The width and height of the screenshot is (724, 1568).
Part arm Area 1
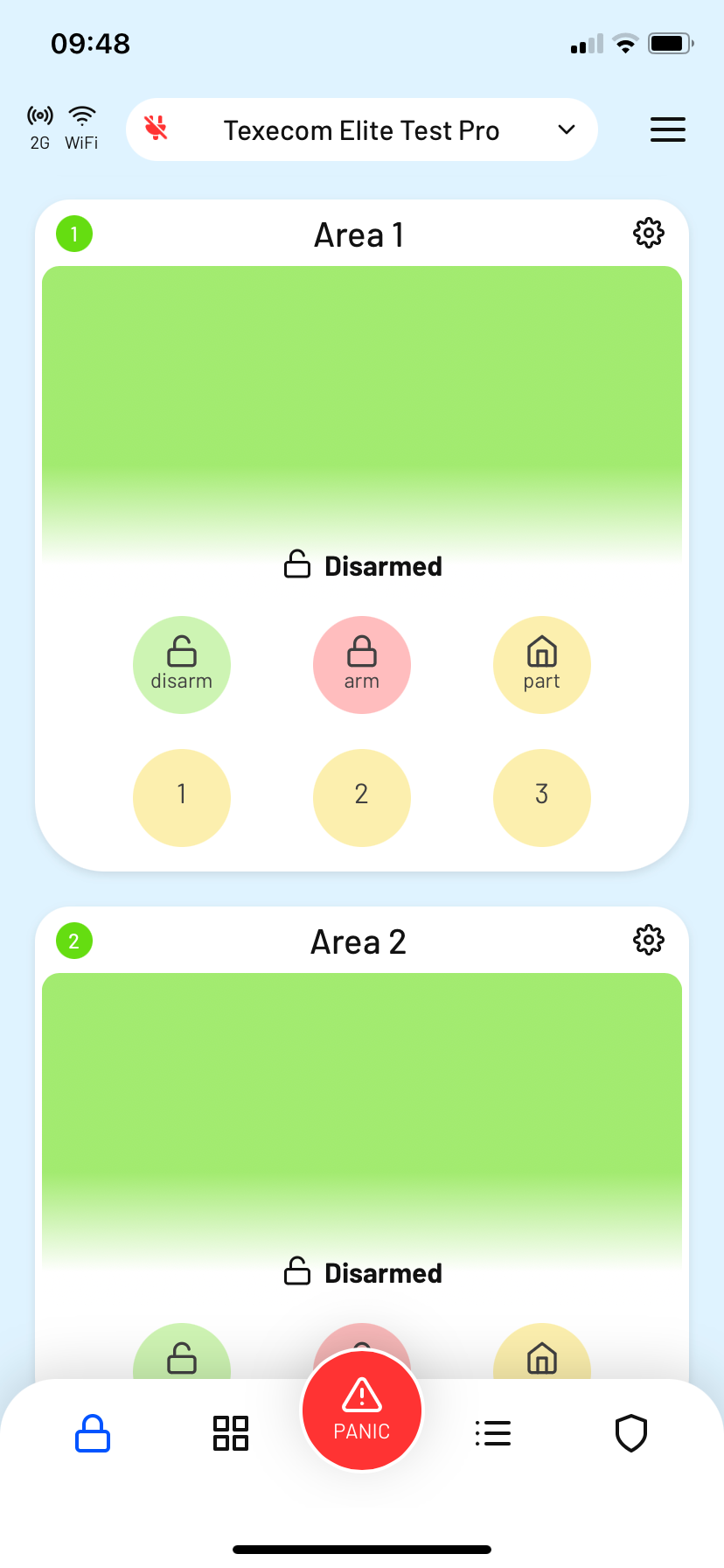coord(542,665)
